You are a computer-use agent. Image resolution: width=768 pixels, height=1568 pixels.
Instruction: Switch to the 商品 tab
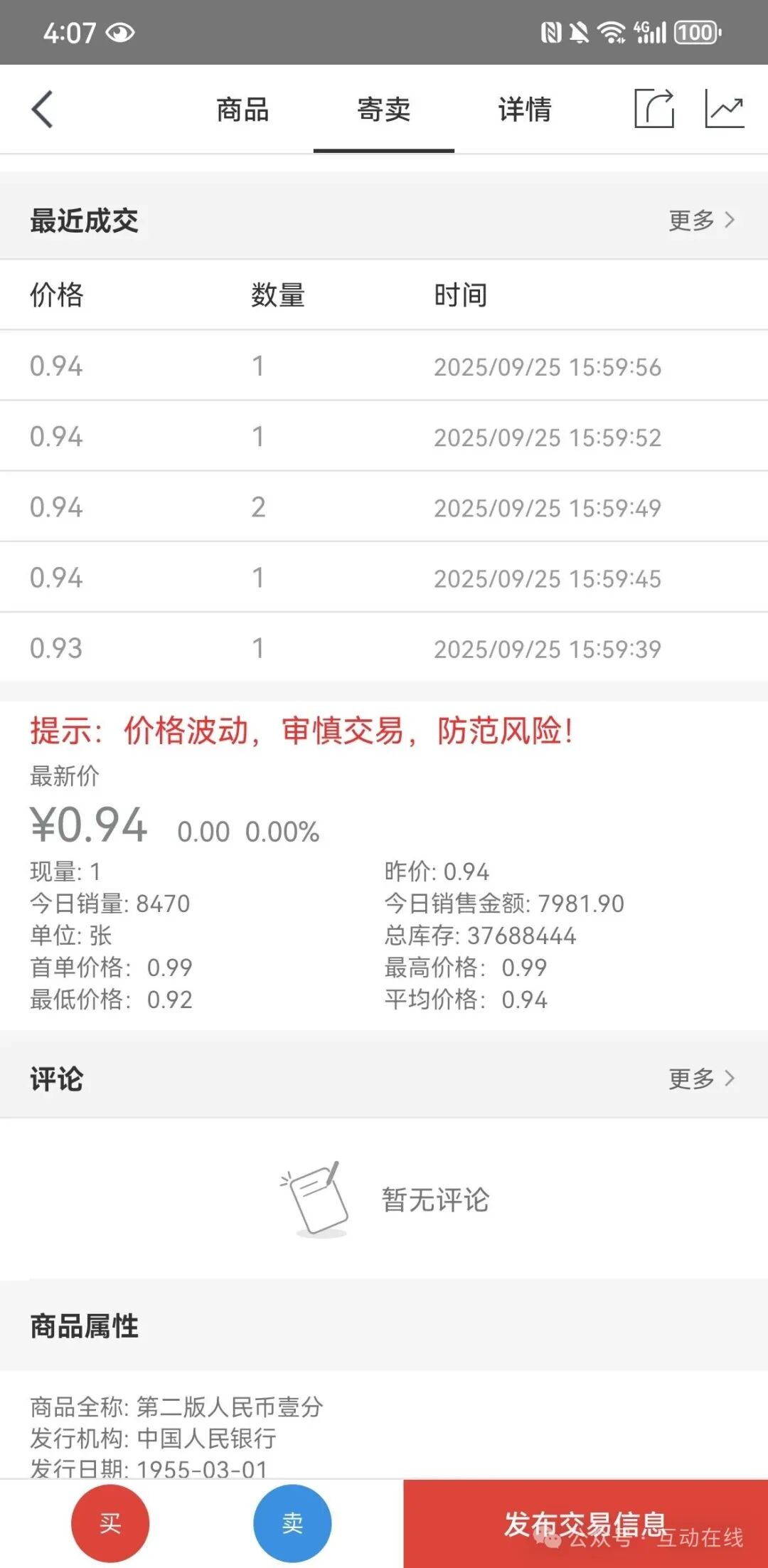242,110
